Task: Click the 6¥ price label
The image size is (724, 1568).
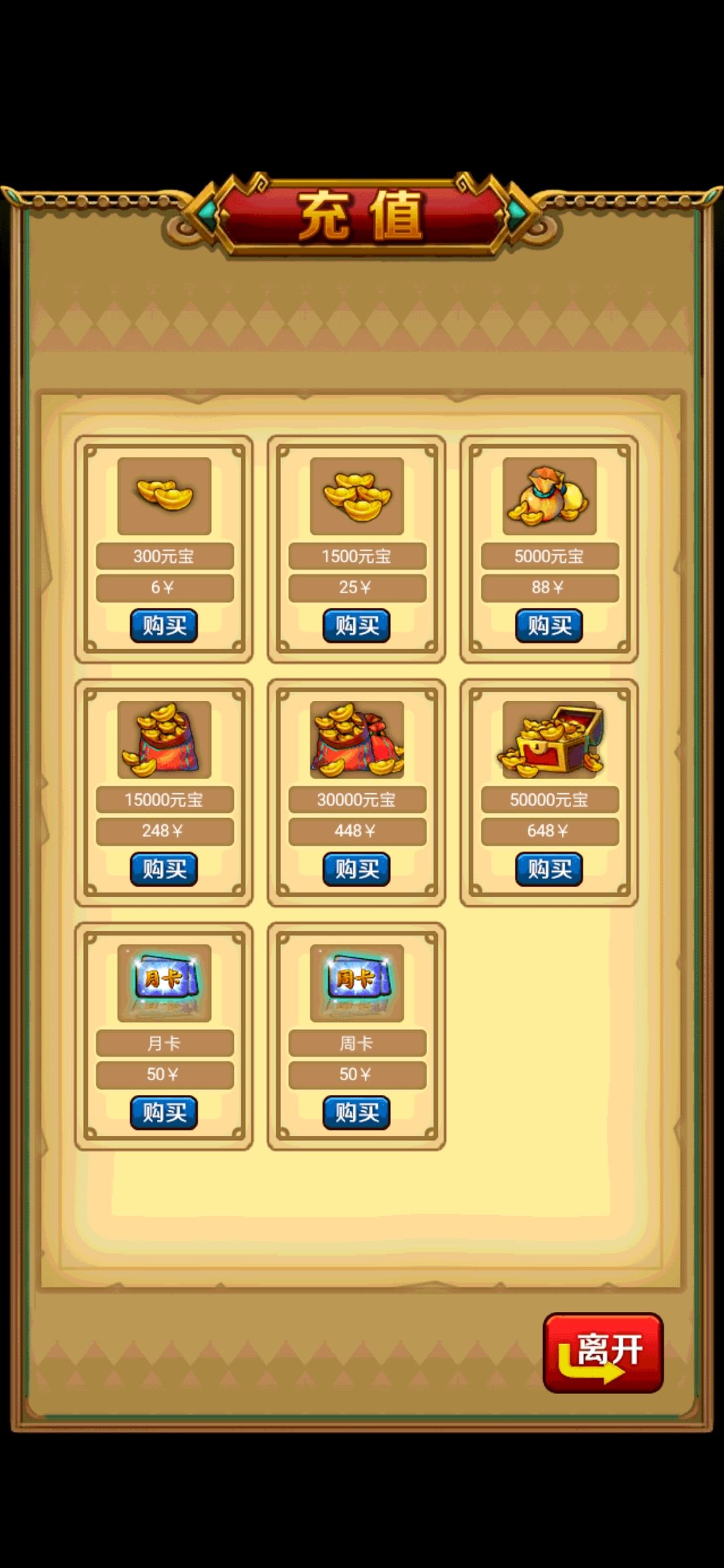Action: [164, 587]
